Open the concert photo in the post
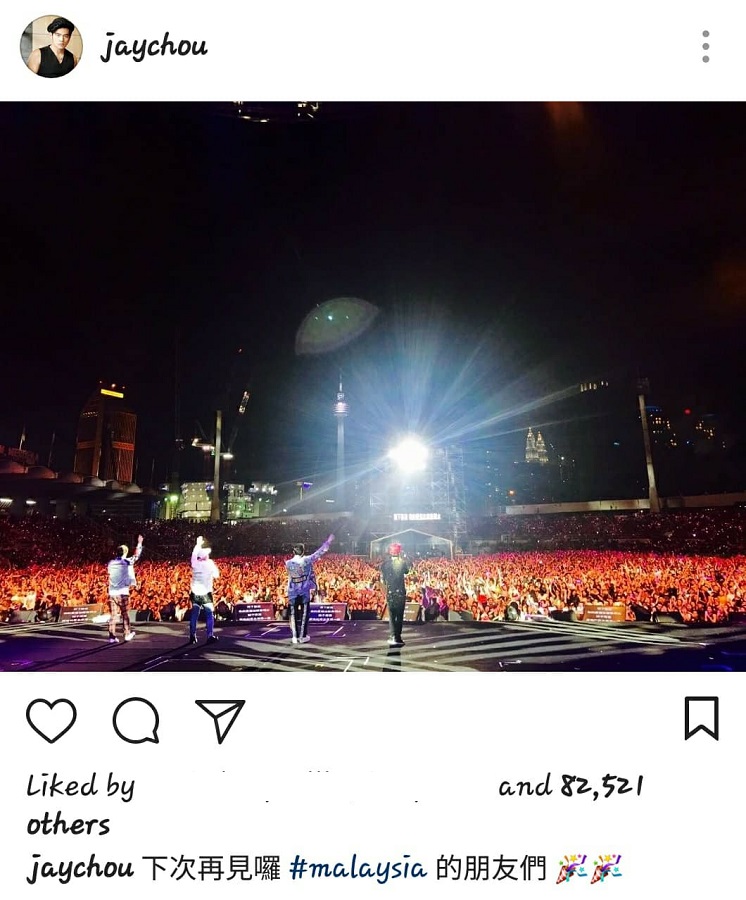Screen dimensions: 746x900 coord(373,386)
